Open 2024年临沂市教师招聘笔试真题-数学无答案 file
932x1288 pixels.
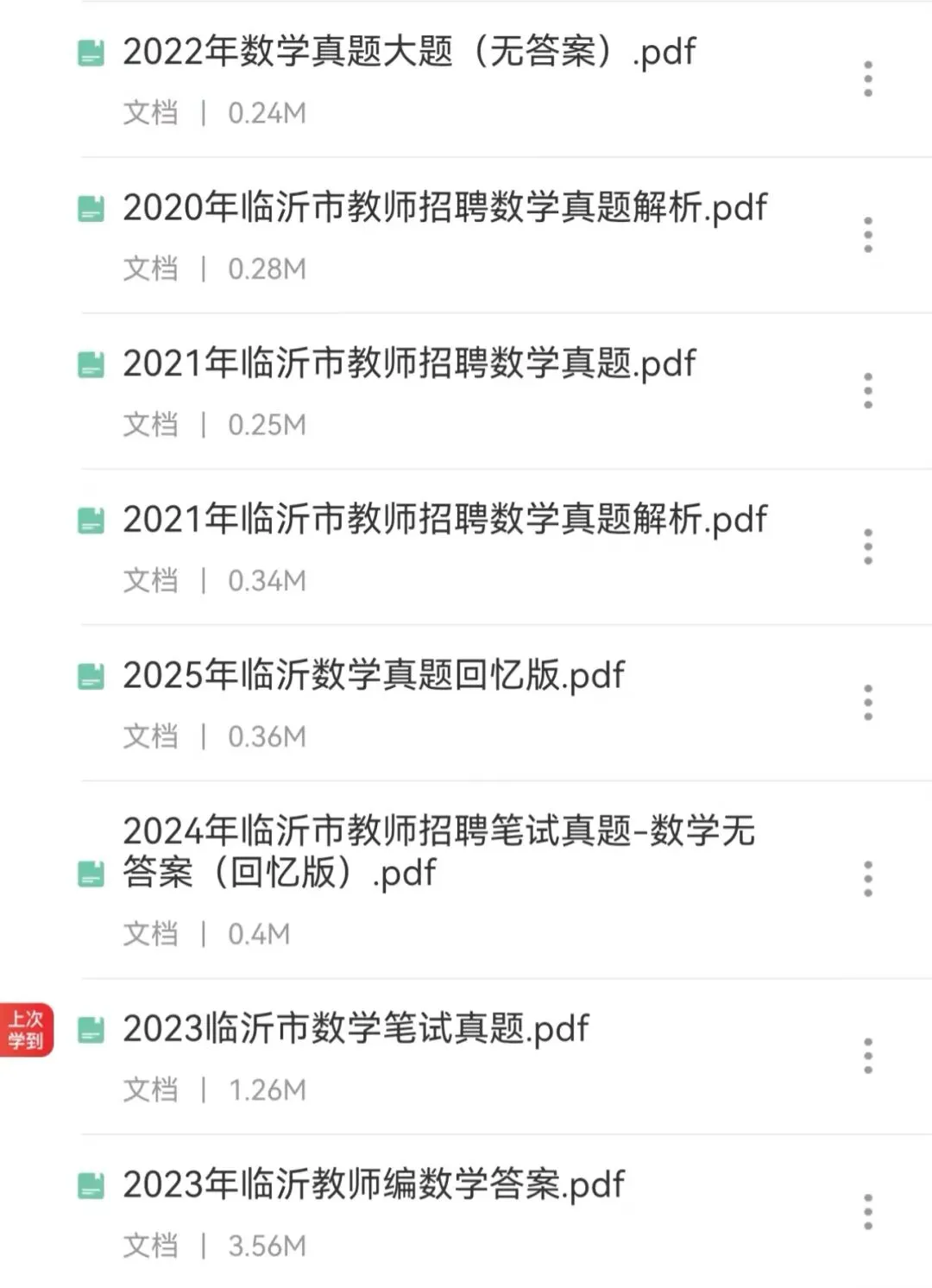[438, 852]
